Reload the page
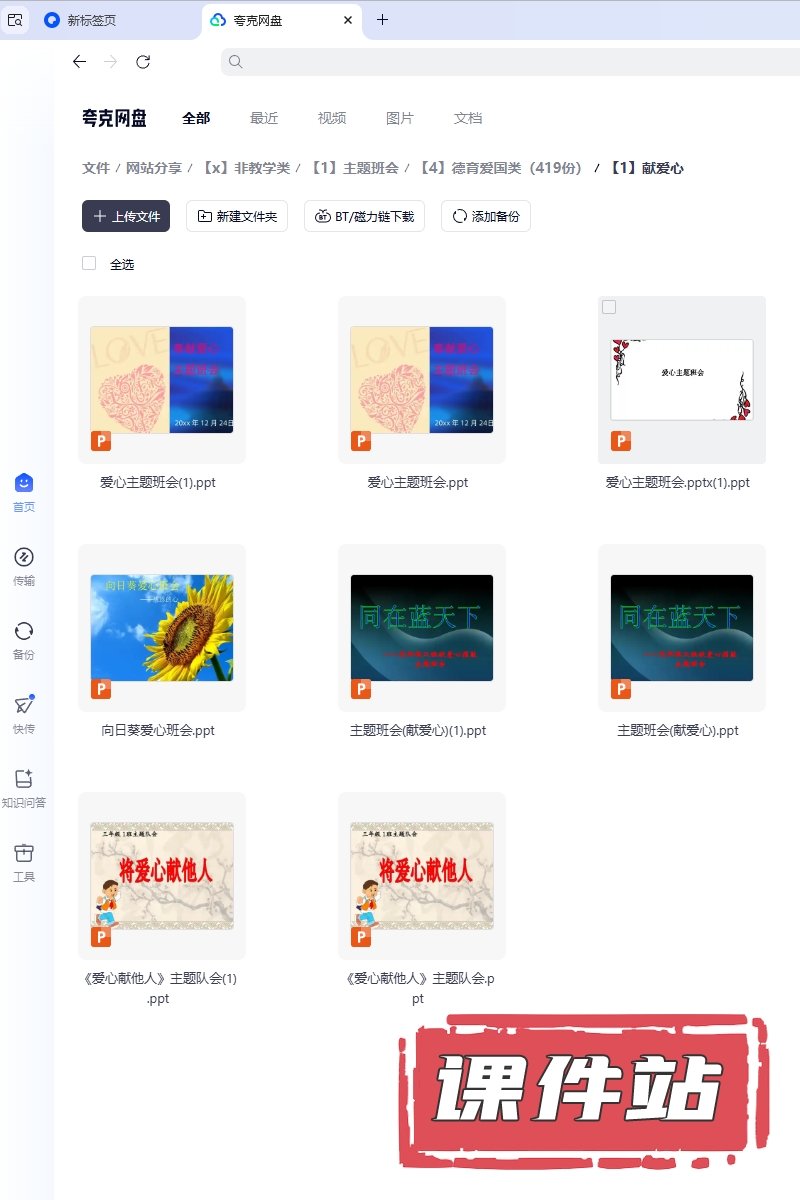The image size is (800, 1200). click(x=143, y=62)
